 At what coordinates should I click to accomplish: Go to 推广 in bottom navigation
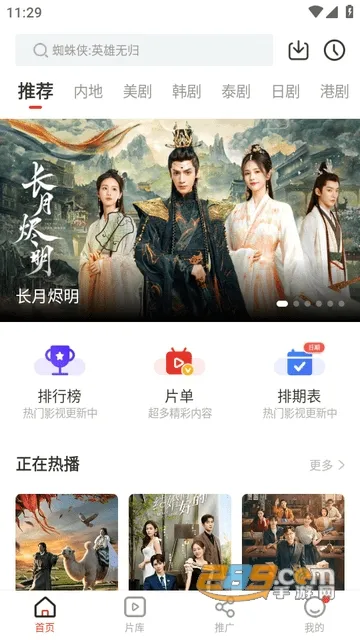pyautogui.click(x=224, y=614)
